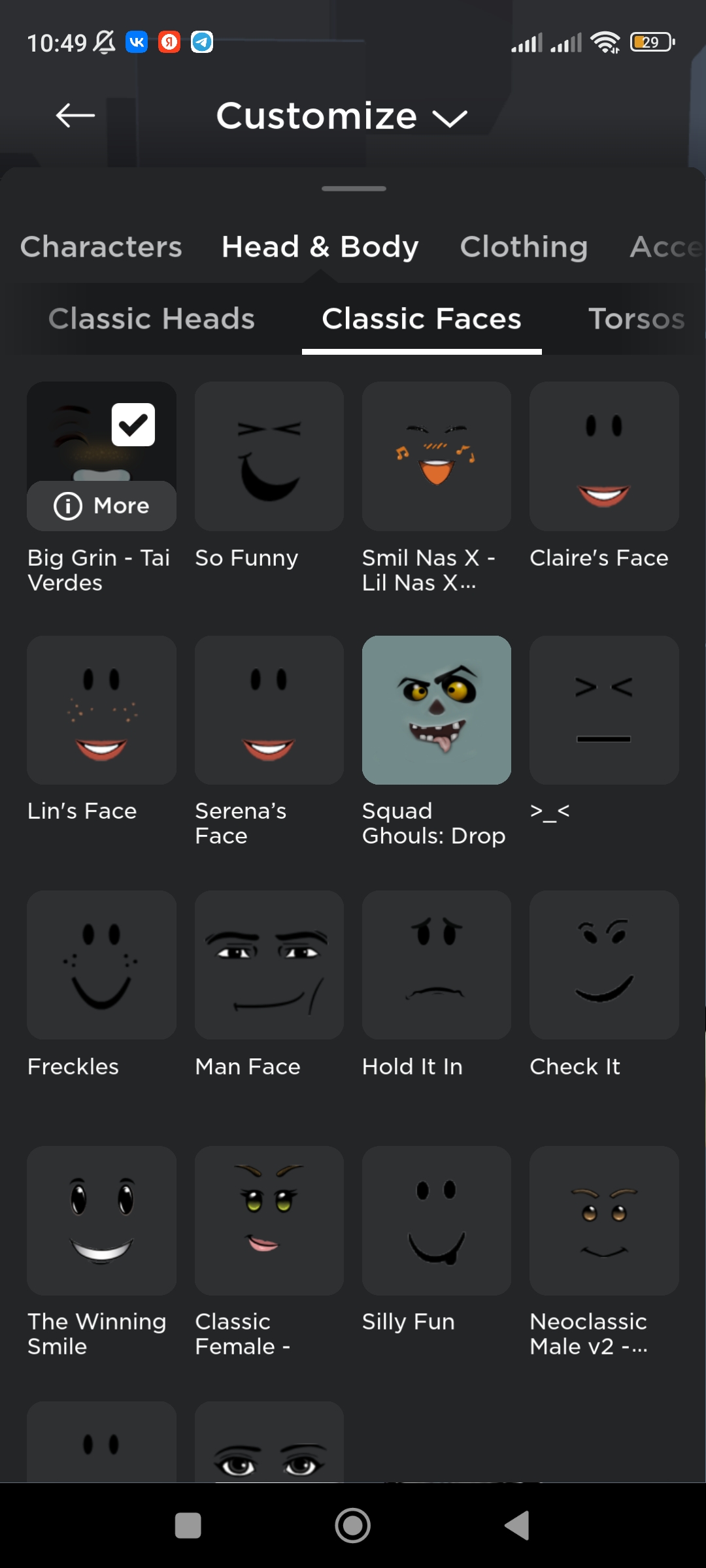Expand the Customize dropdown

342,117
